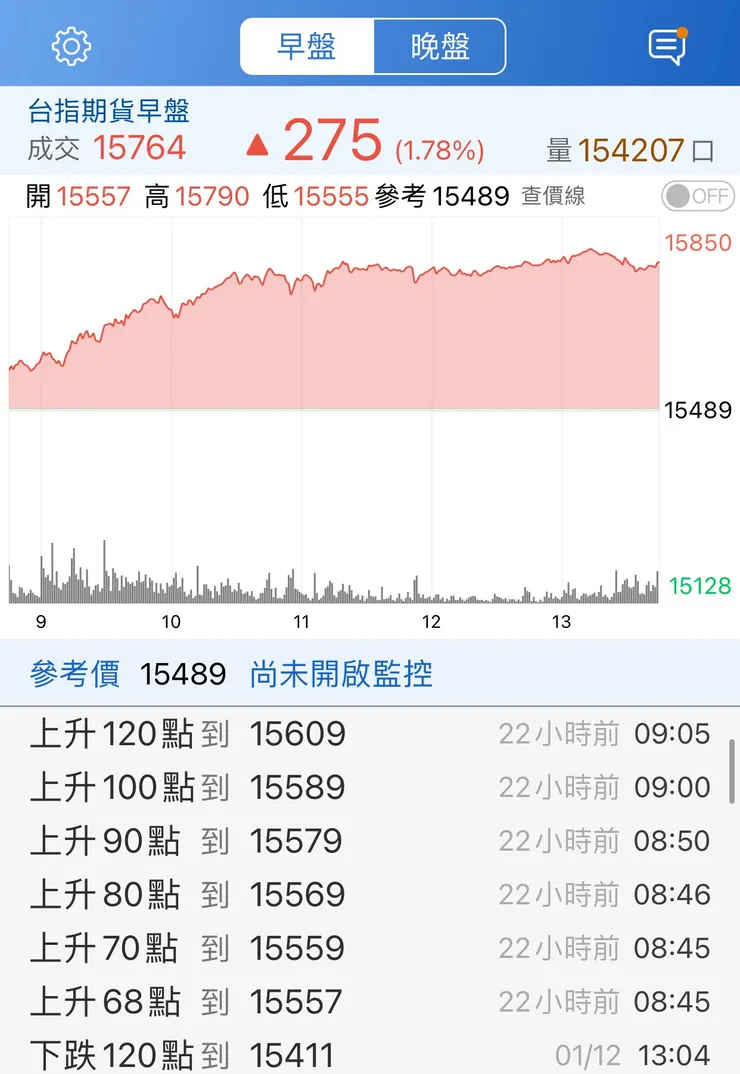
Task: Open the settings gear icon
Action: (x=70, y=45)
